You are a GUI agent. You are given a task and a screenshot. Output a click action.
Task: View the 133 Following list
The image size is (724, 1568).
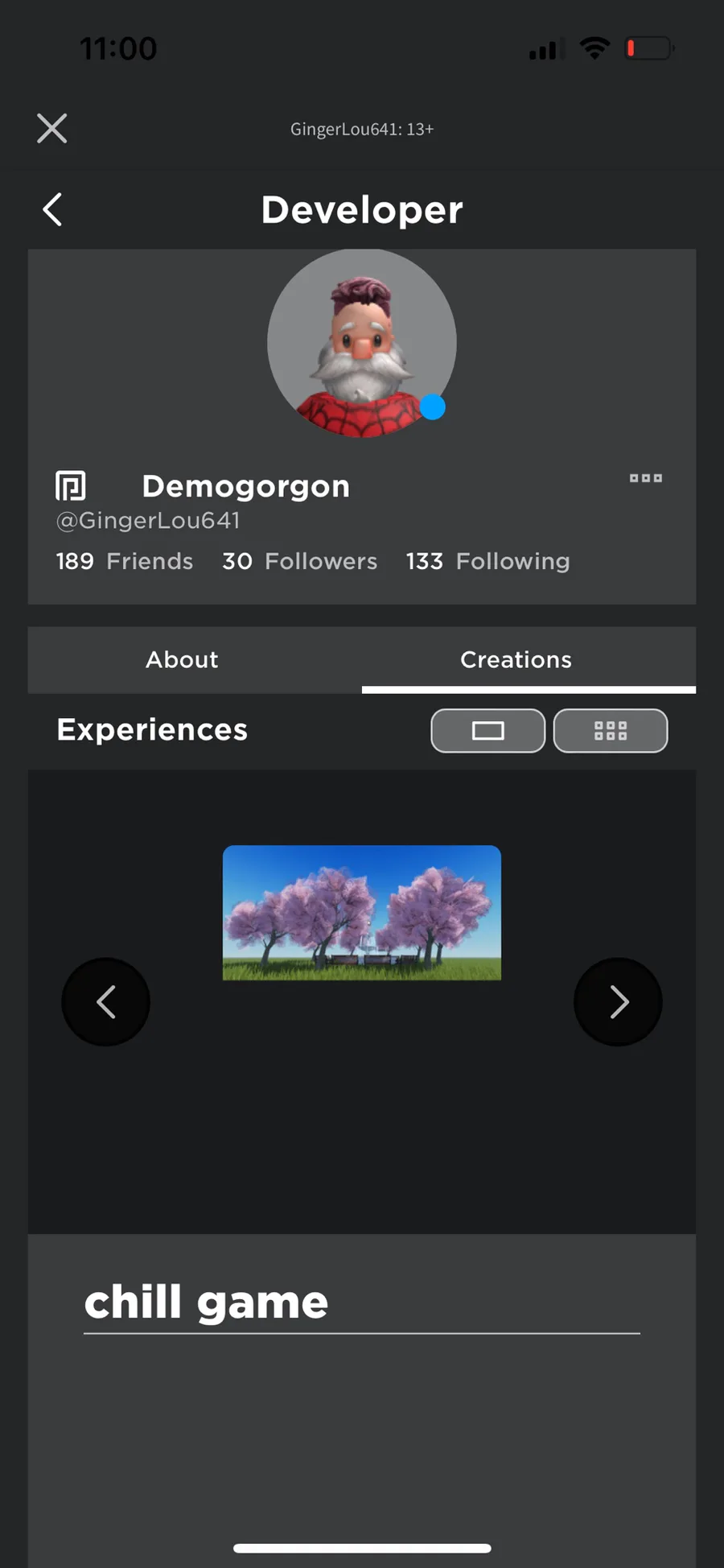487,561
